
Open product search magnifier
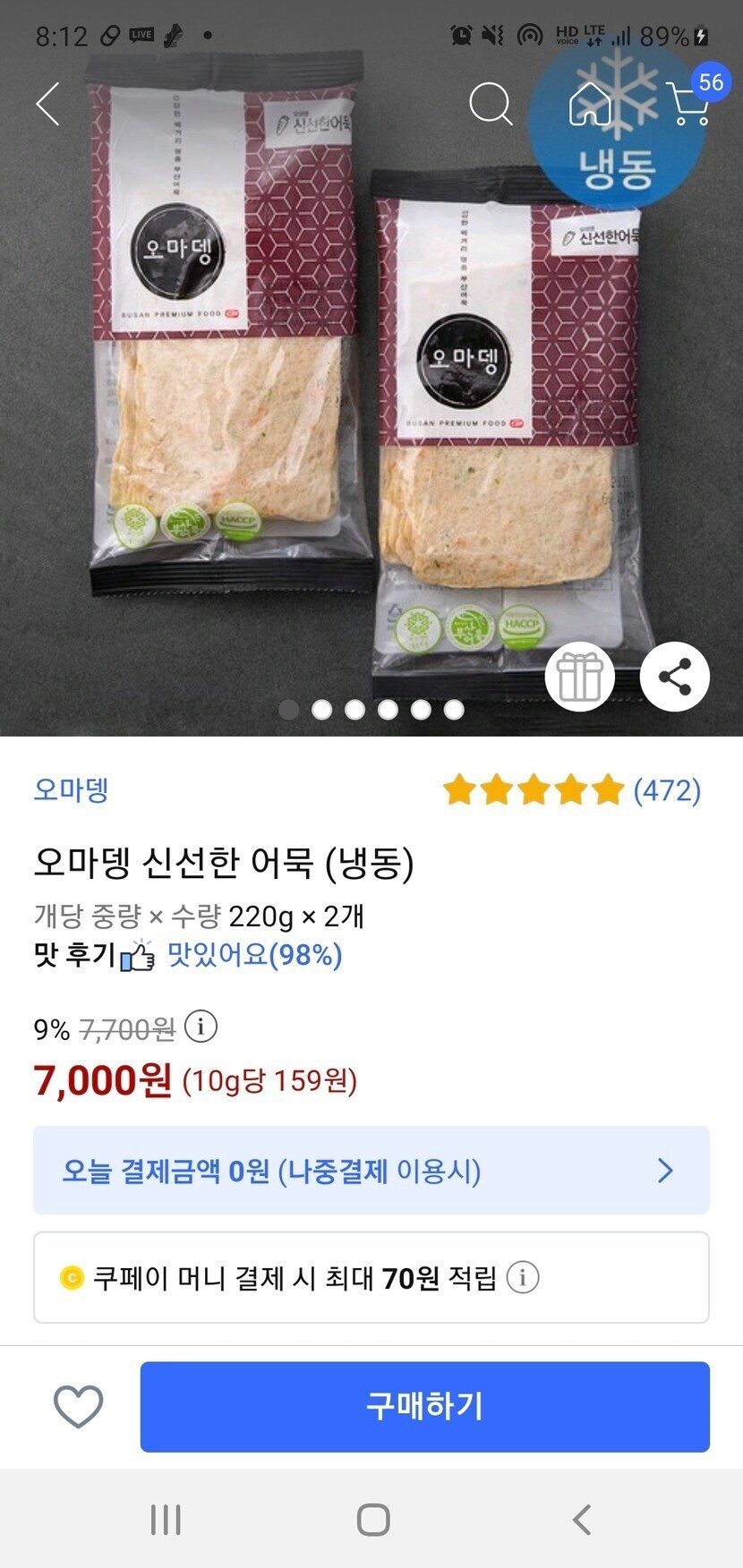(x=491, y=104)
